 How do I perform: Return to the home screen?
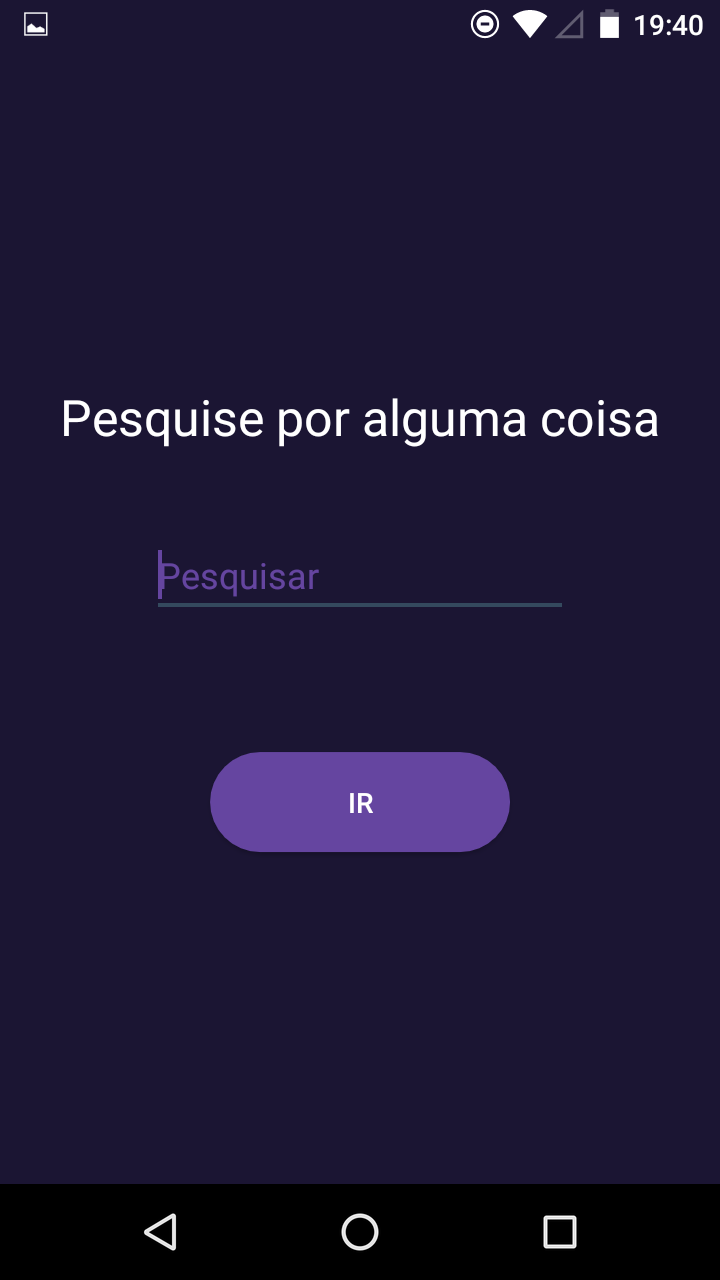(x=360, y=1232)
